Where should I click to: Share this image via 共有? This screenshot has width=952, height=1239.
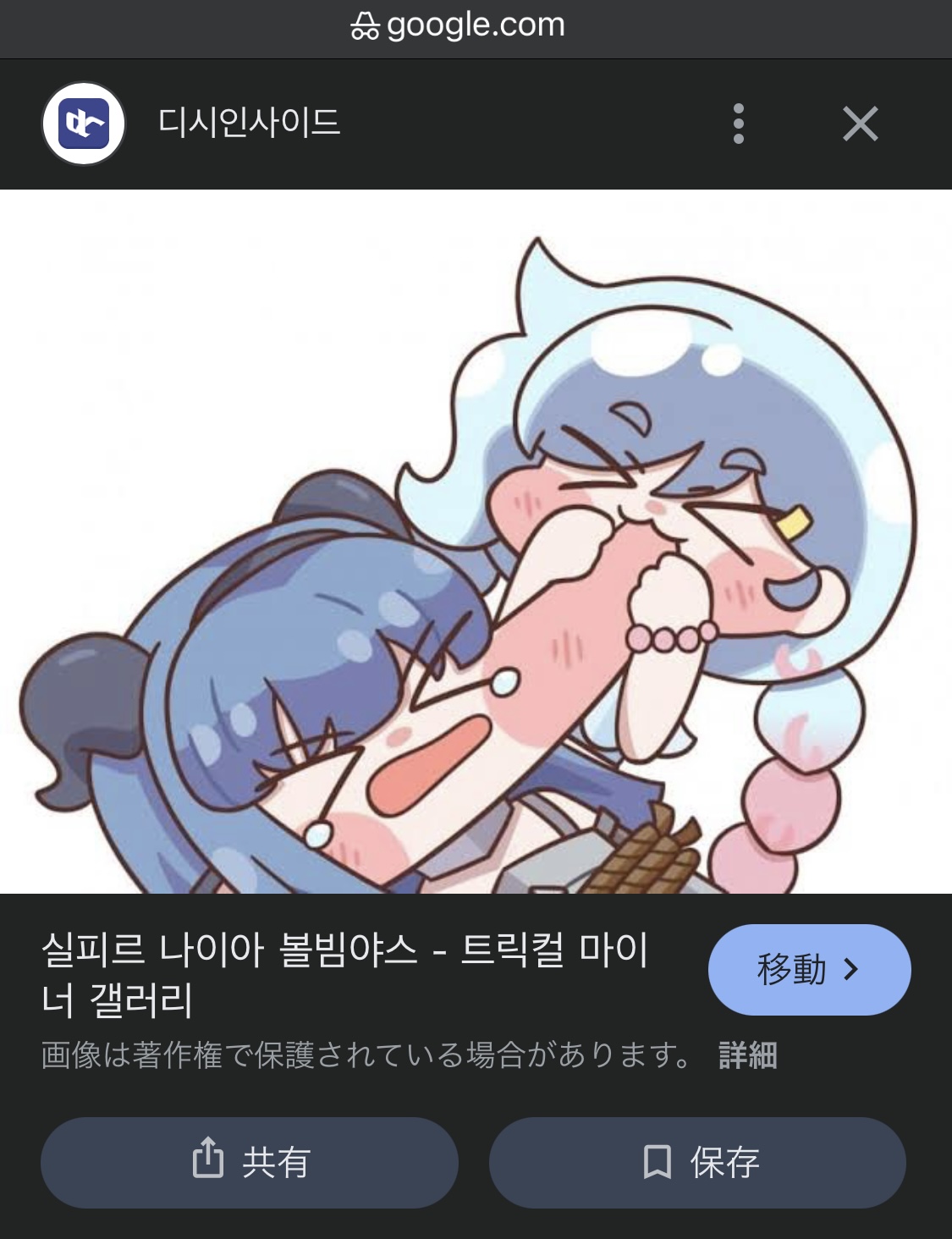point(250,1162)
